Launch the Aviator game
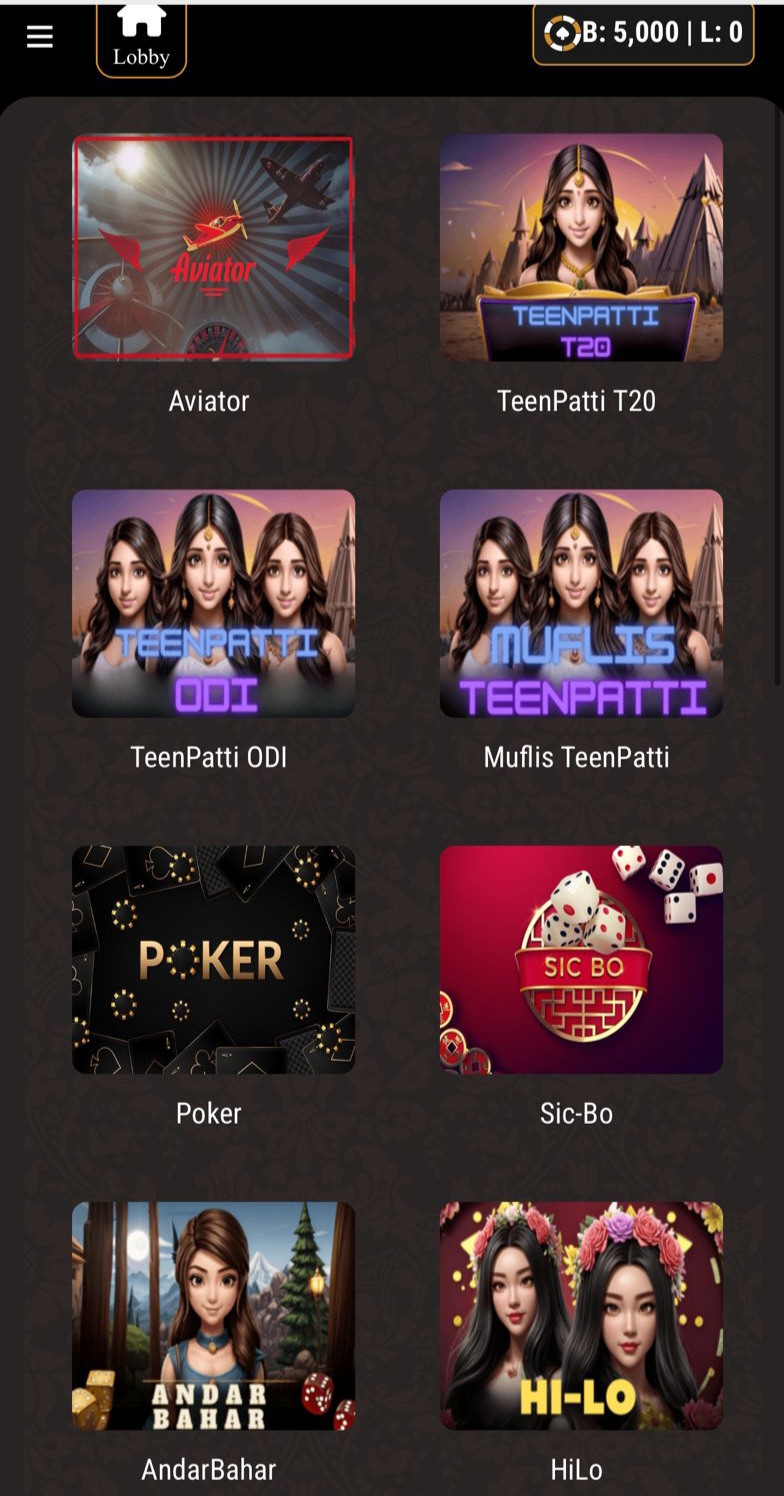The width and height of the screenshot is (784, 1496). tap(213, 248)
